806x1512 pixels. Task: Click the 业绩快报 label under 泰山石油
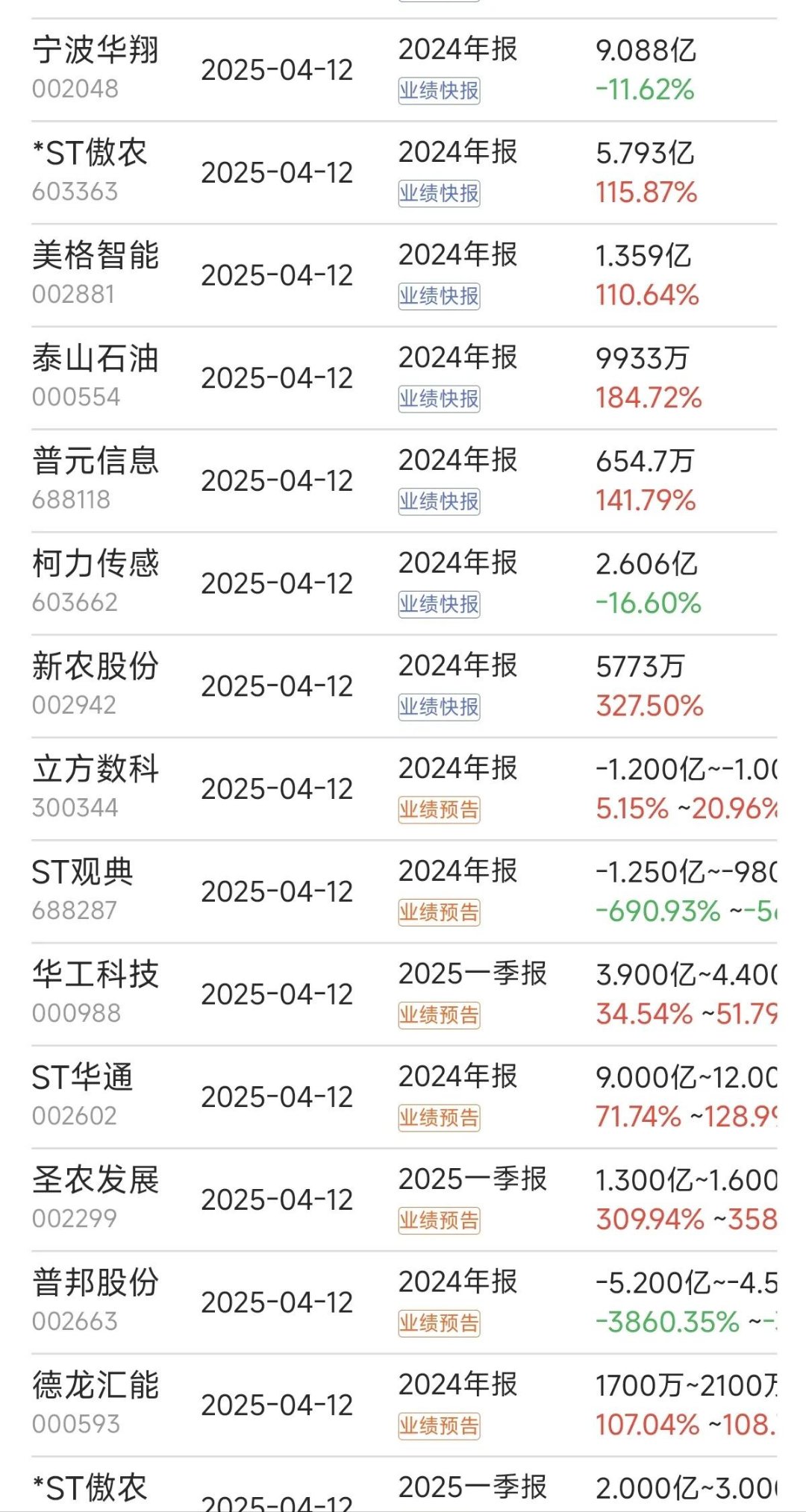click(x=440, y=397)
